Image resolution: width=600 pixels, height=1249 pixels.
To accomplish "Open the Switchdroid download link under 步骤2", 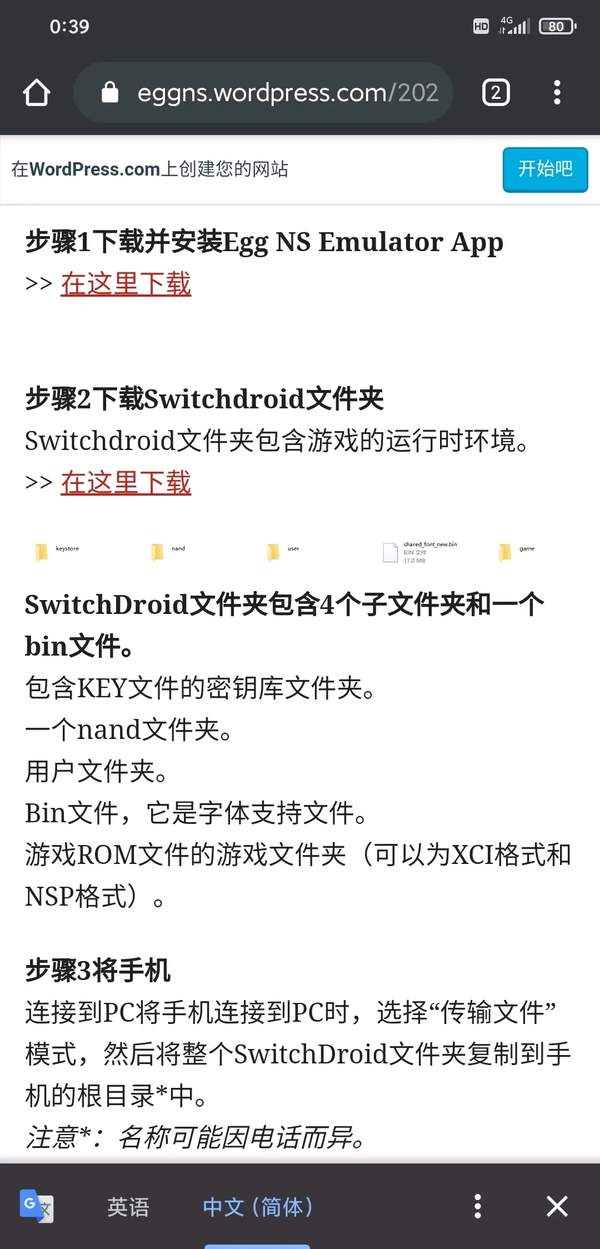I will [125, 483].
